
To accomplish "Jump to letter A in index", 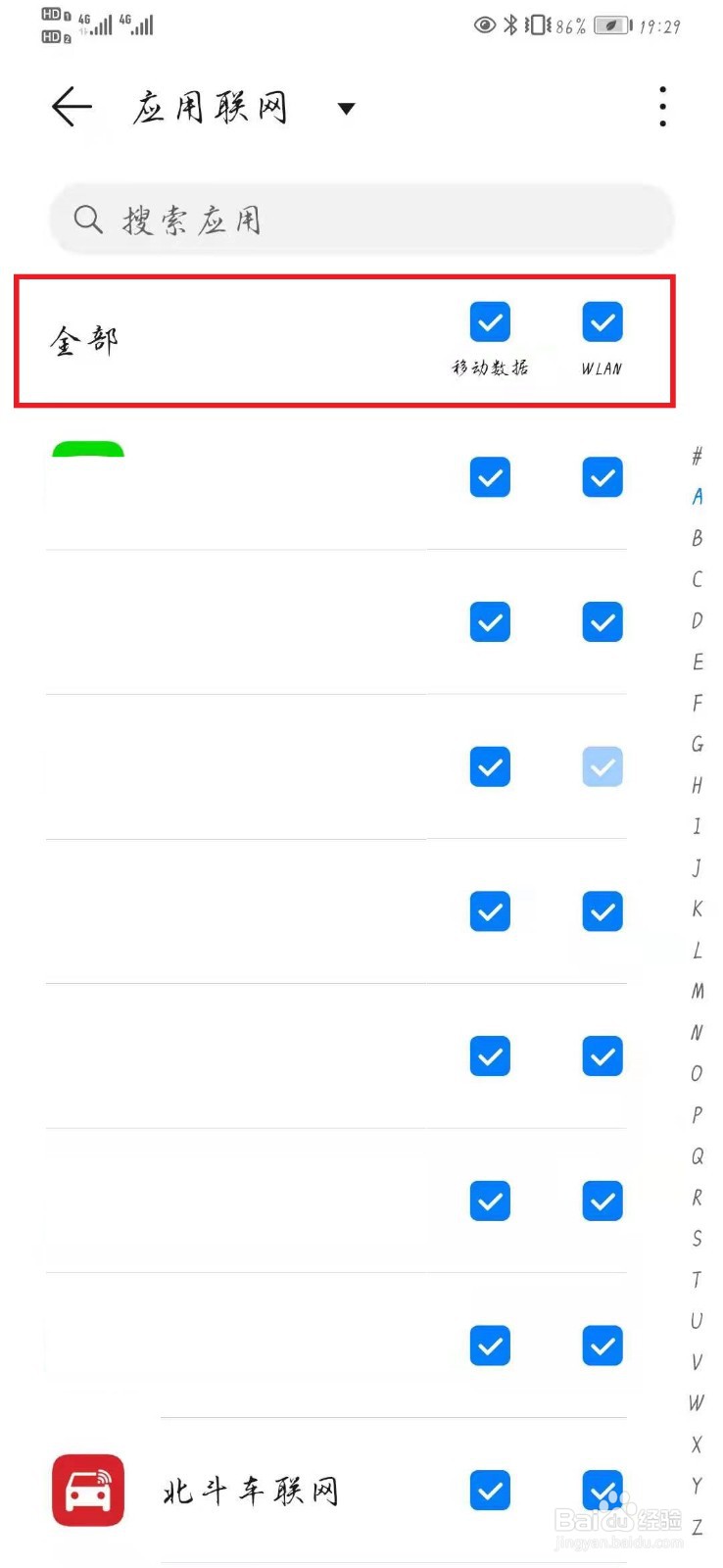I will click(x=698, y=497).
